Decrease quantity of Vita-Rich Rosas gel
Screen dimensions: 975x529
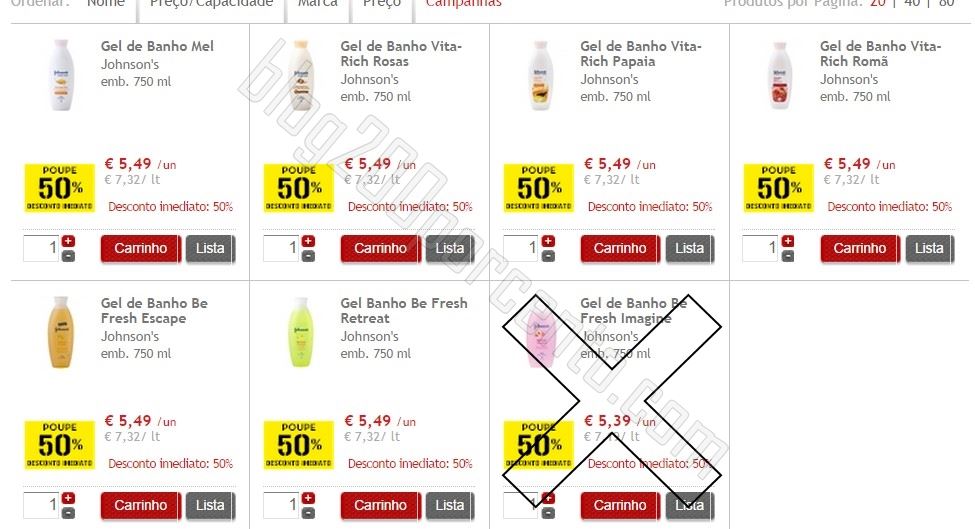(308, 256)
